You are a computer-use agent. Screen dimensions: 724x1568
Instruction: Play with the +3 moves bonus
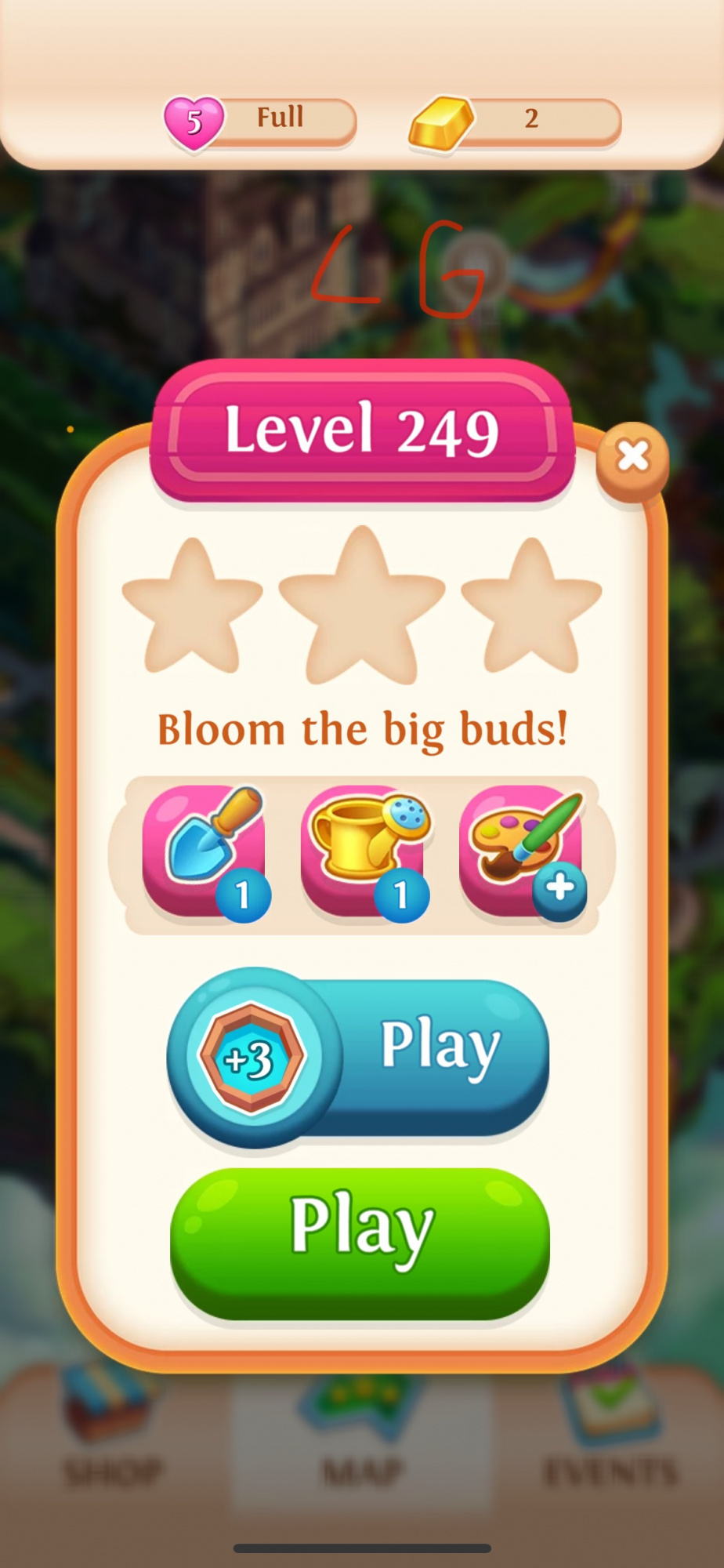[359, 1057]
